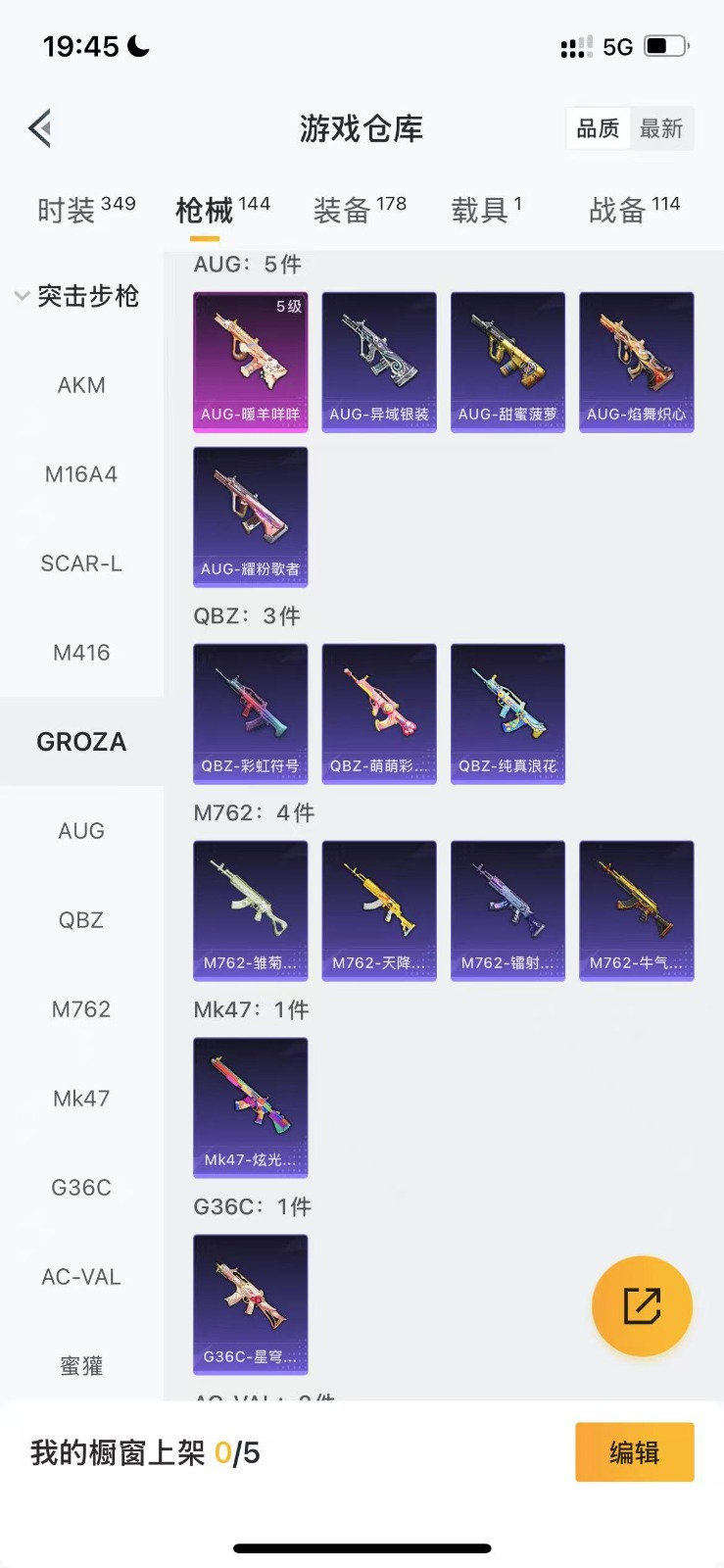Tap the orange floating share button
The width and height of the screenshot is (724, 1568).
(642, 1305)
